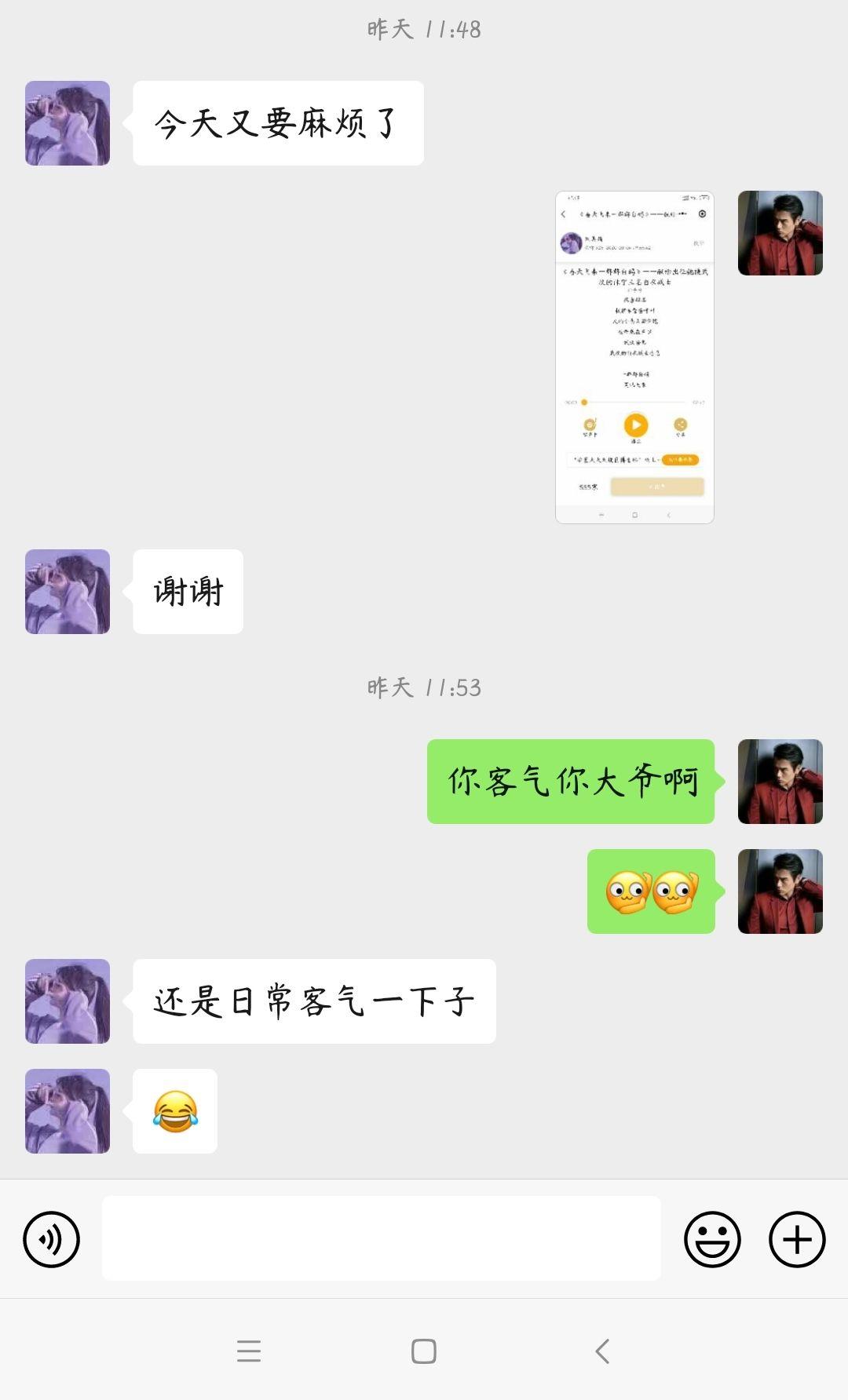Open the emoji sticker panel
The height and width of the screenshot is (1400, 848).
click(712, 1240)
